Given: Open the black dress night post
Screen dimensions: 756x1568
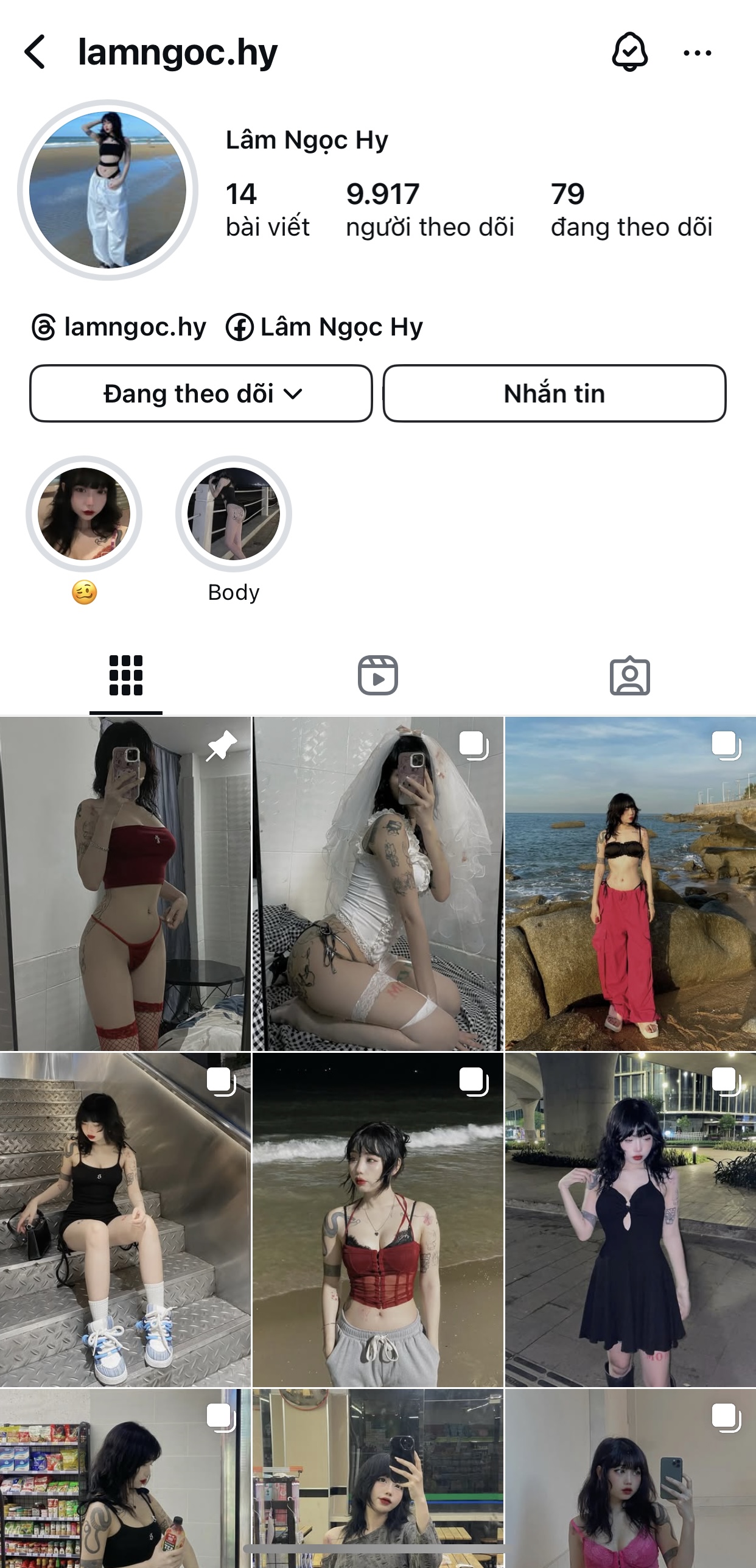Looking at the screenshot, I should pyautogui.click(x=631, y=1220).
